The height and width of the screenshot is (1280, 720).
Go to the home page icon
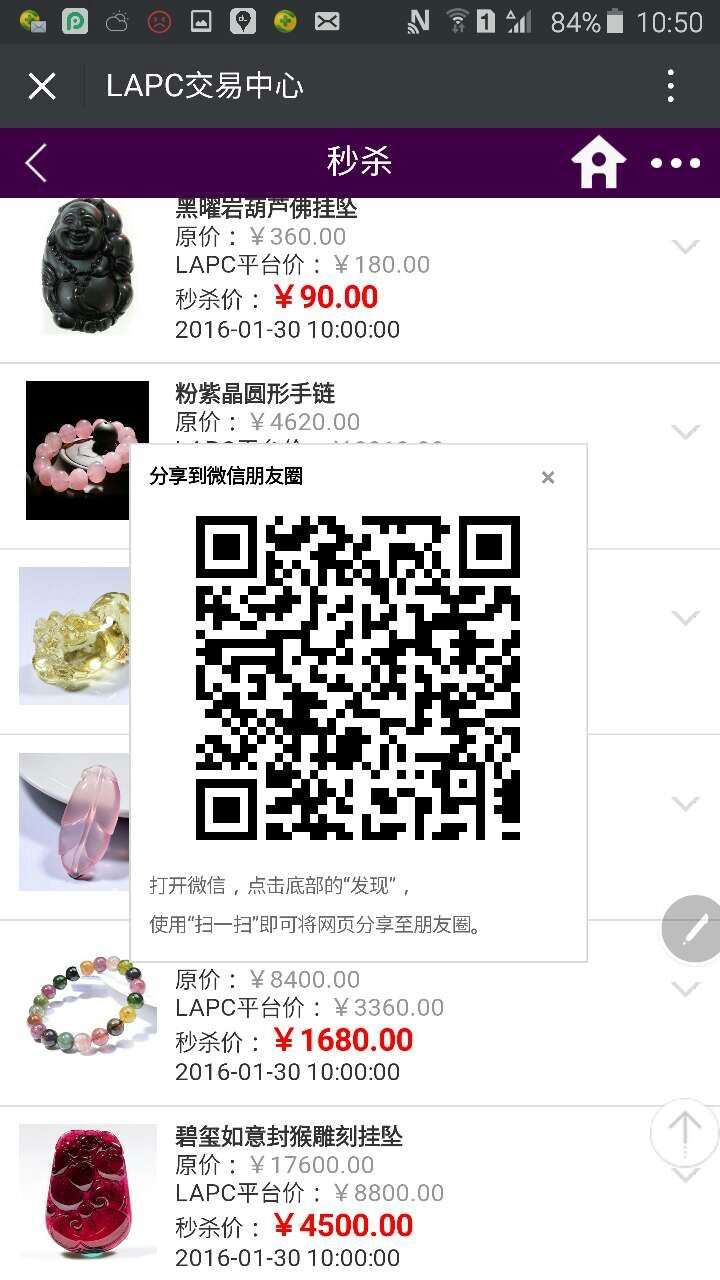pos(598,163)
